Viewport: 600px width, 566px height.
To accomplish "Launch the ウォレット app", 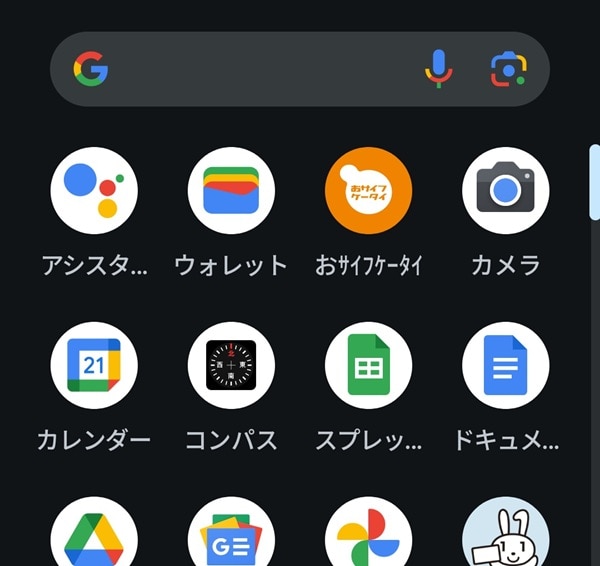I will 231,191.
